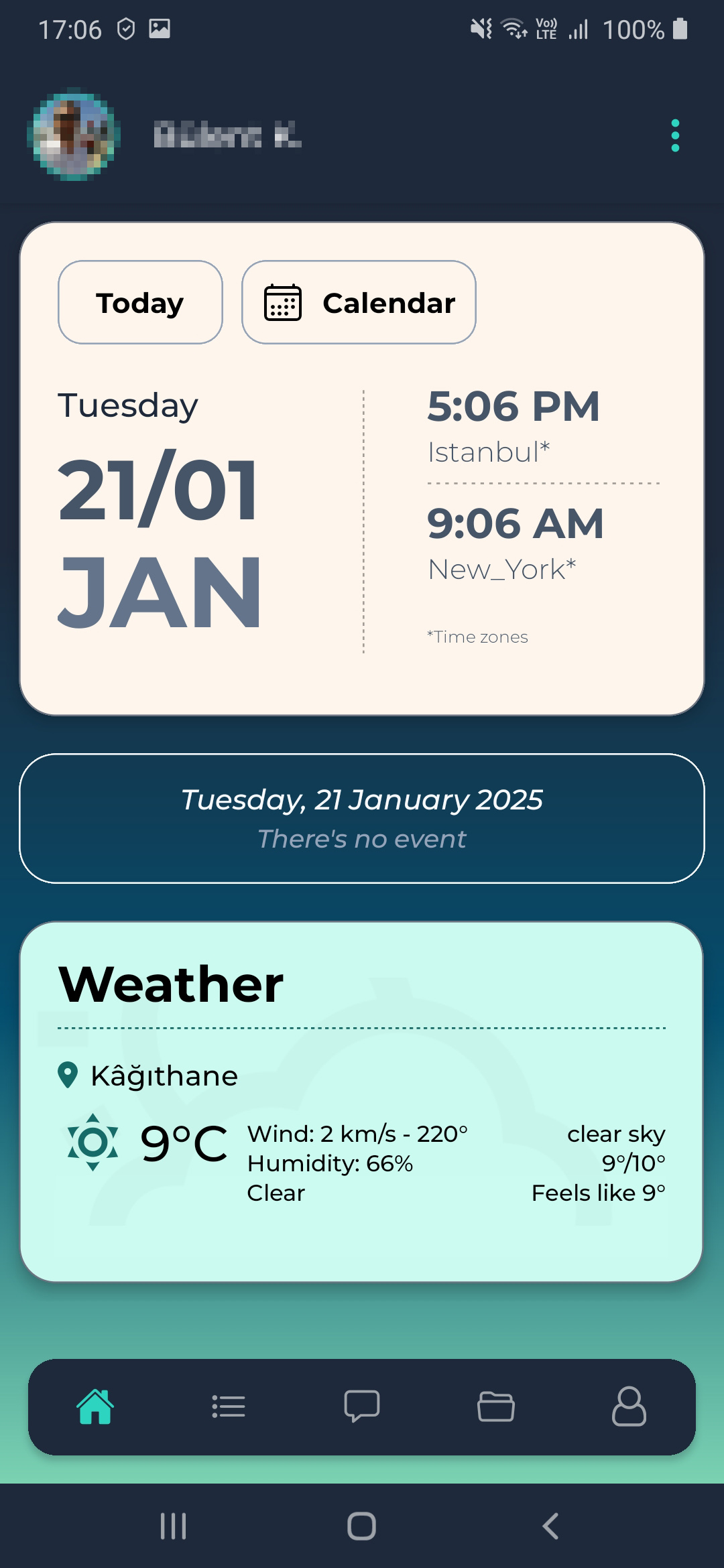Select the Today button
Image resolution: width=724 pixels, height=1568 pixels.
[x=140, y=303]
